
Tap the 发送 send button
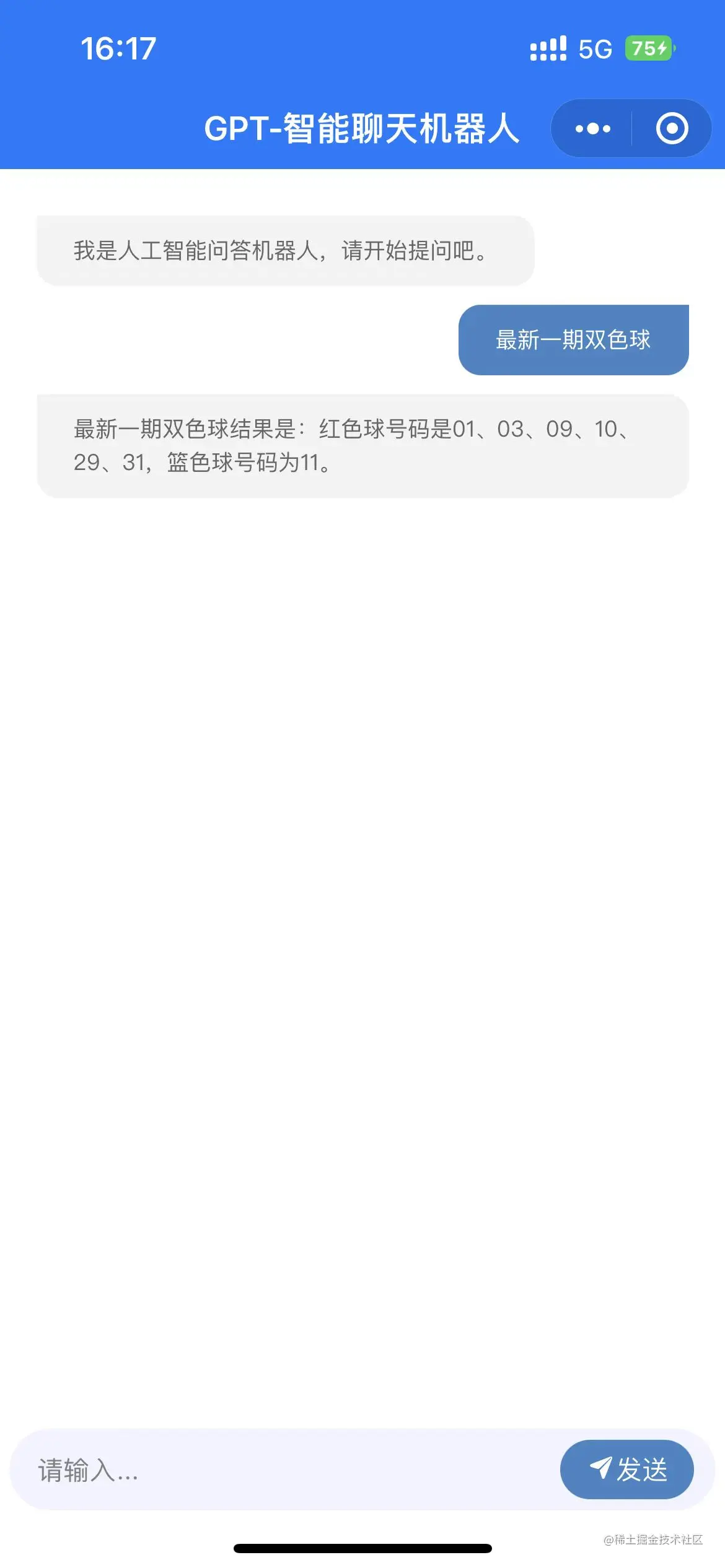[626, 1470]
